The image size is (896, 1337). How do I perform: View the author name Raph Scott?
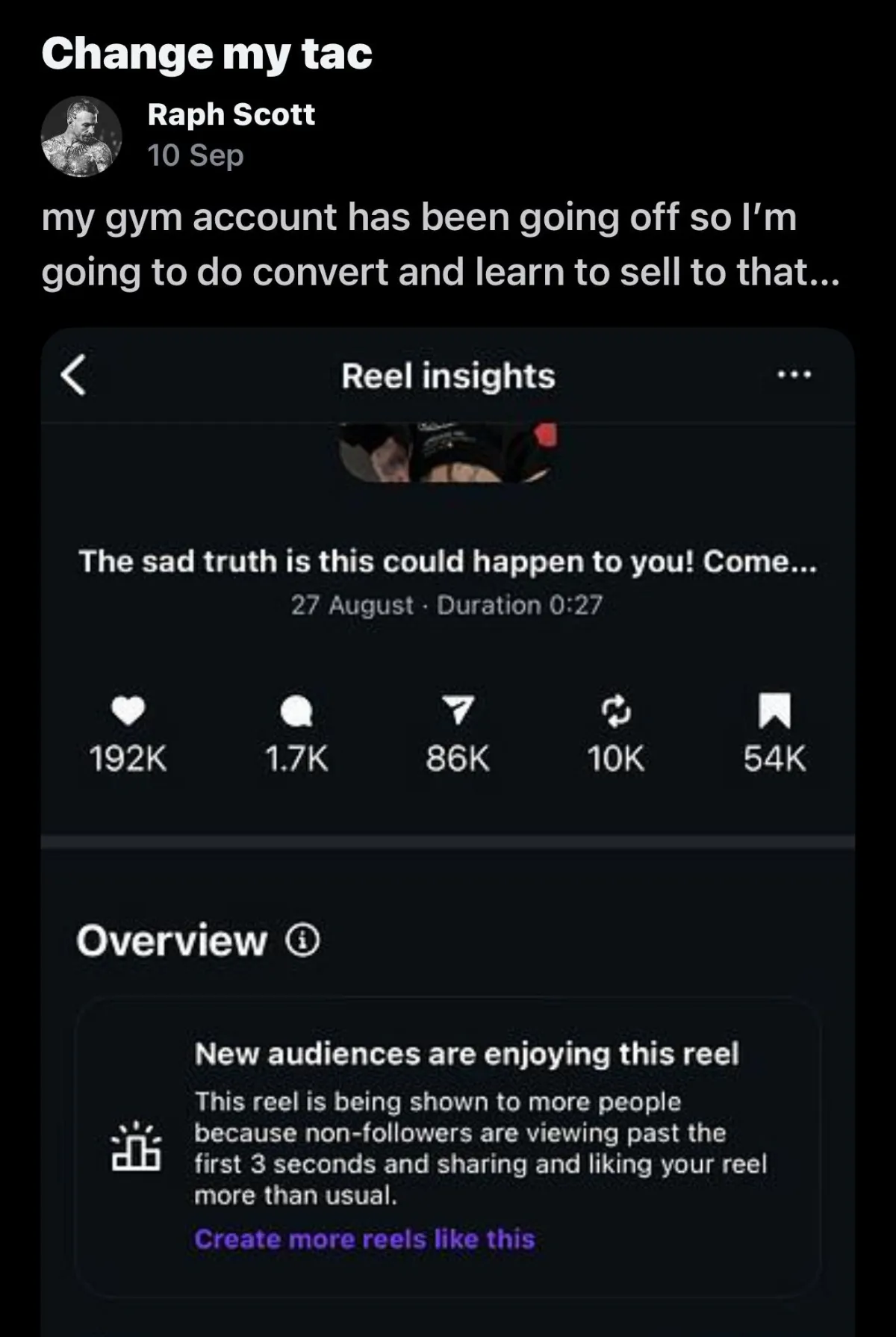pos(231,115)
